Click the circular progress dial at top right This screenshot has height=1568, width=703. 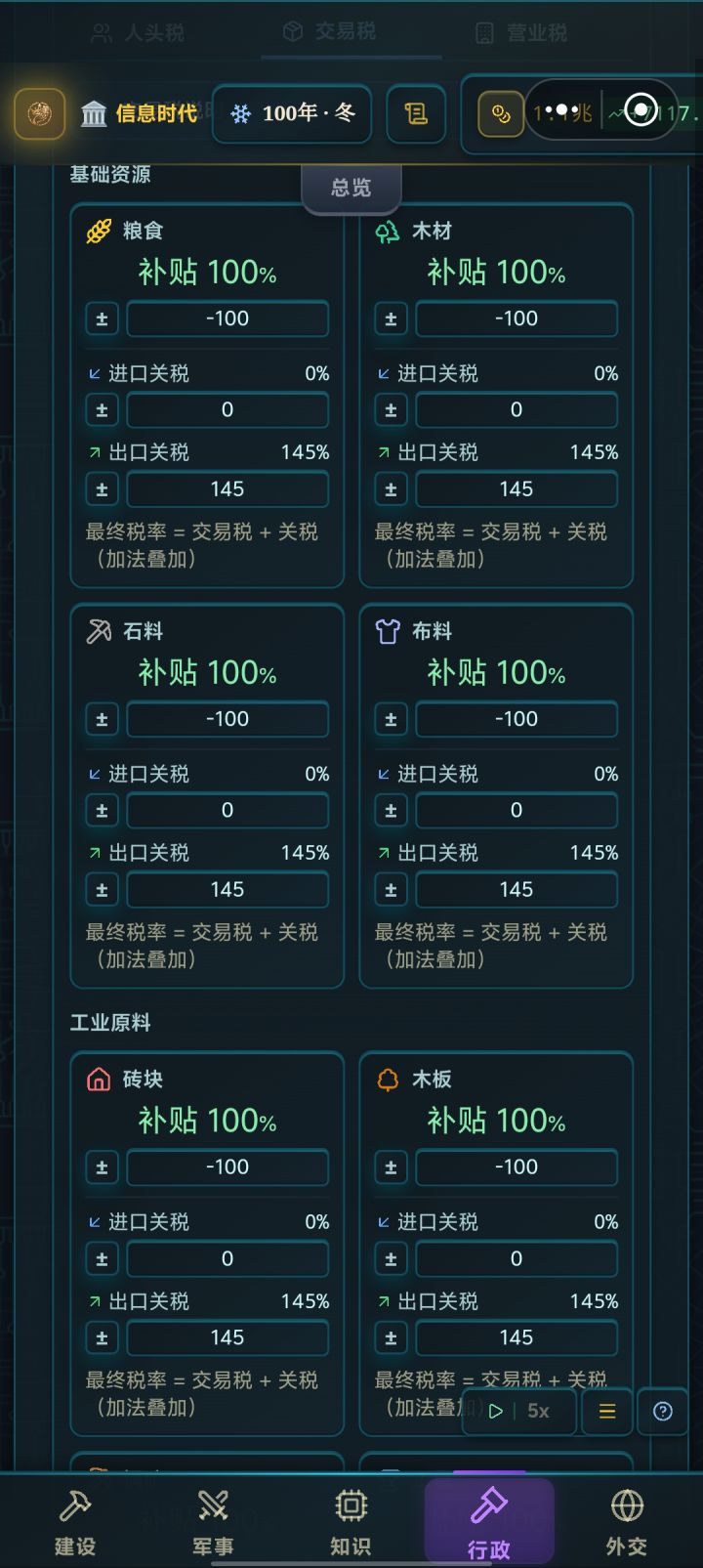[641, 112]
